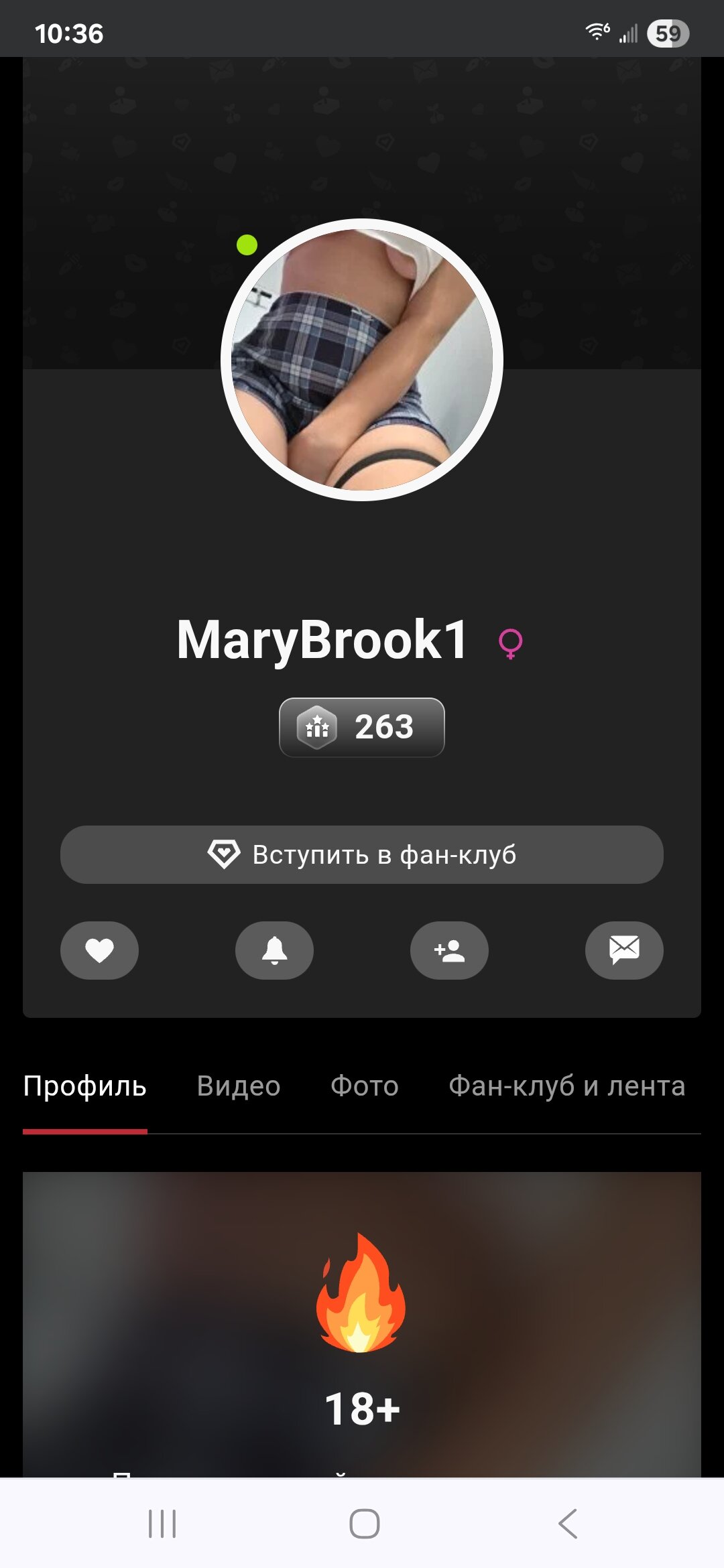
Task: Open MaryBrook1's profile avatar photo
Action: [362, 360]
